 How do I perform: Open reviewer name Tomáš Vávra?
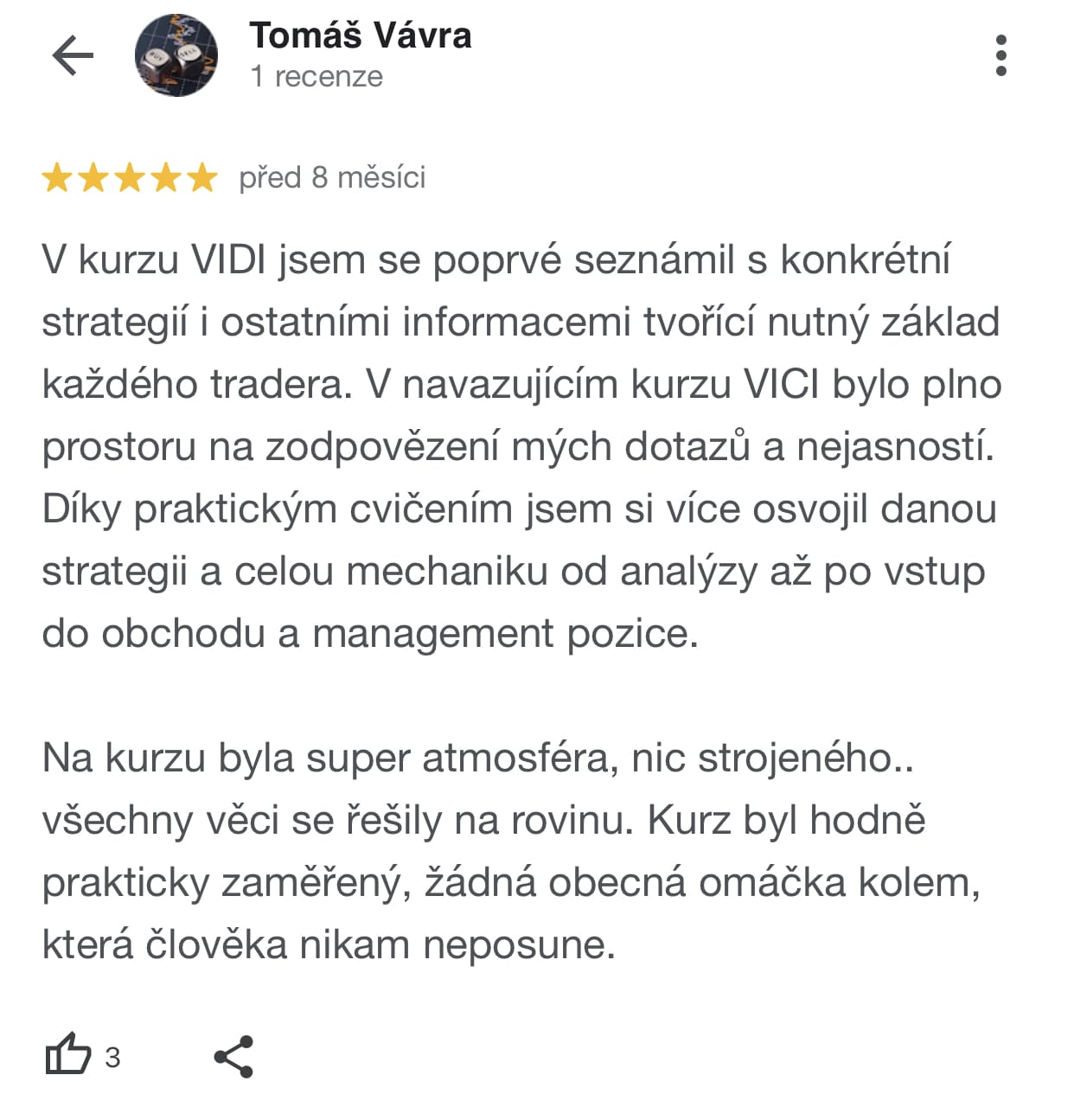pyautogui.click(x=361, y=36)
